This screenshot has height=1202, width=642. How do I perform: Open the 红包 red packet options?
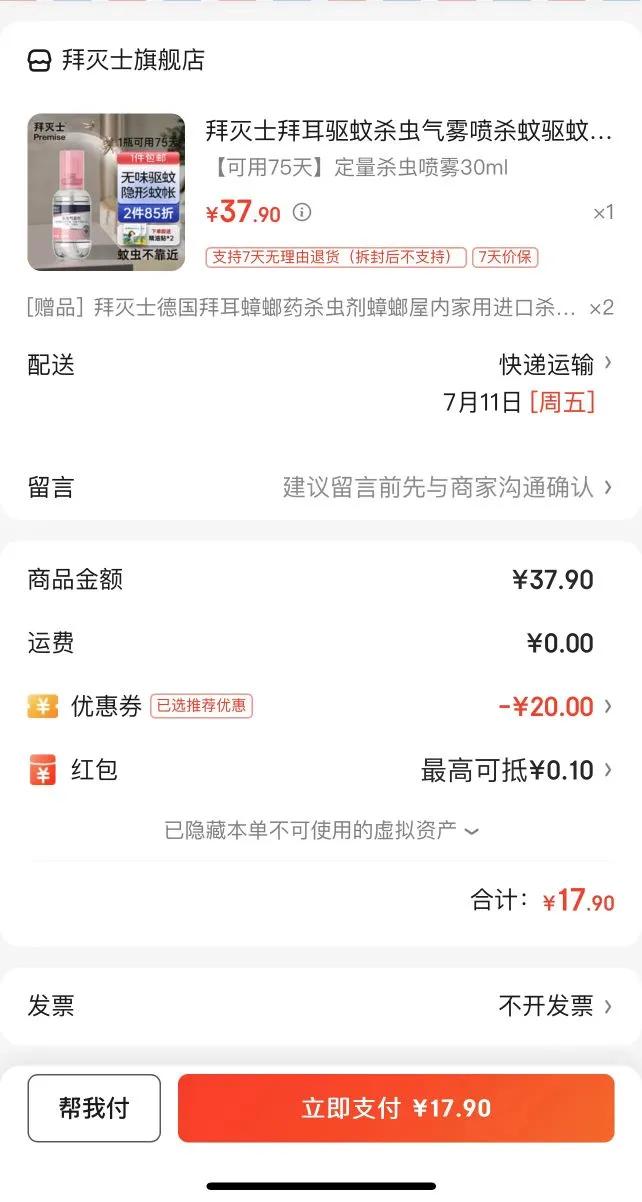coord(516,770)
